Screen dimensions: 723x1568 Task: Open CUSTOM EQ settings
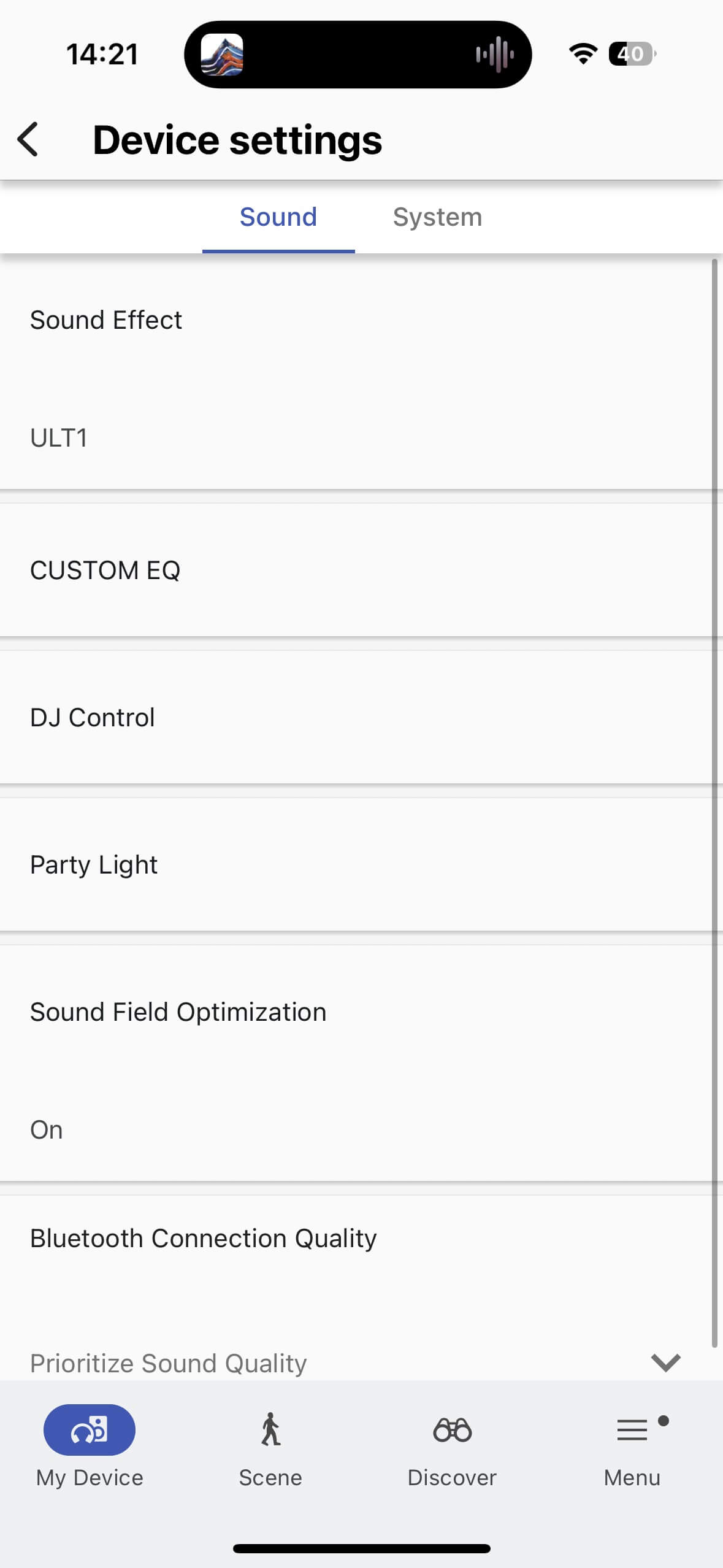356,570
